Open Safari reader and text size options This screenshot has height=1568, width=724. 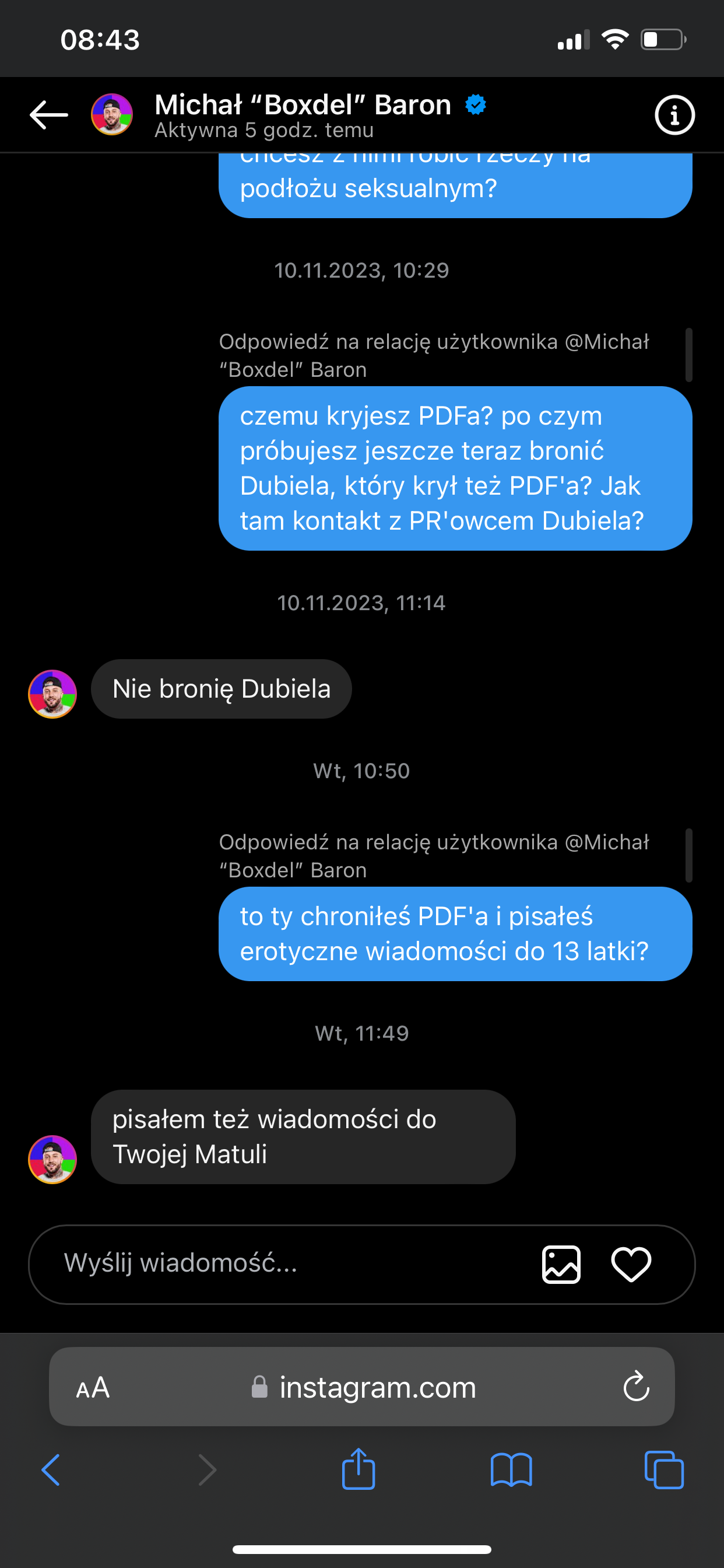coord(93,1387)
